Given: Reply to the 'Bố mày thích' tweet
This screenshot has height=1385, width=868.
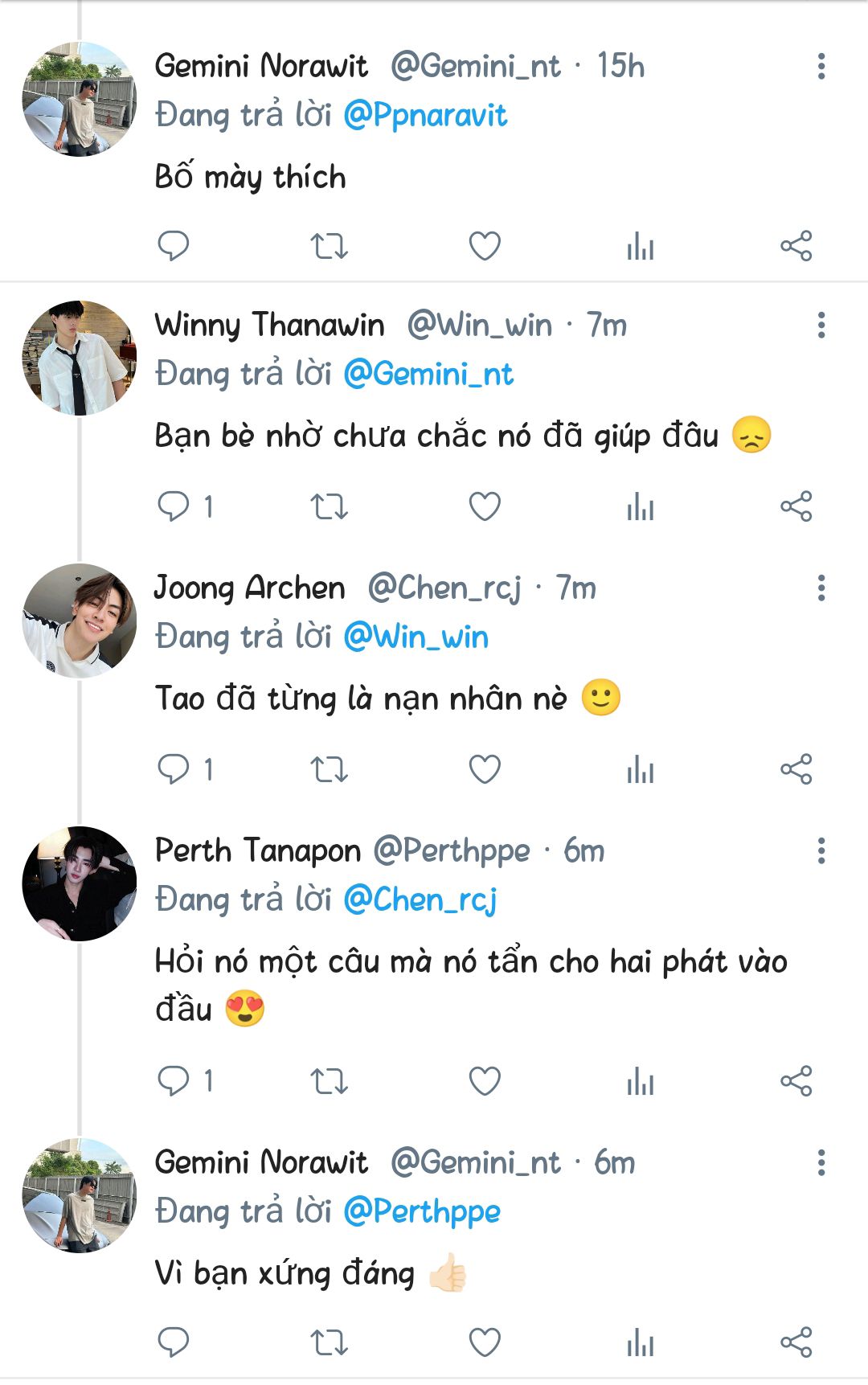Looking at the screenshot, I should coord(174,245).
